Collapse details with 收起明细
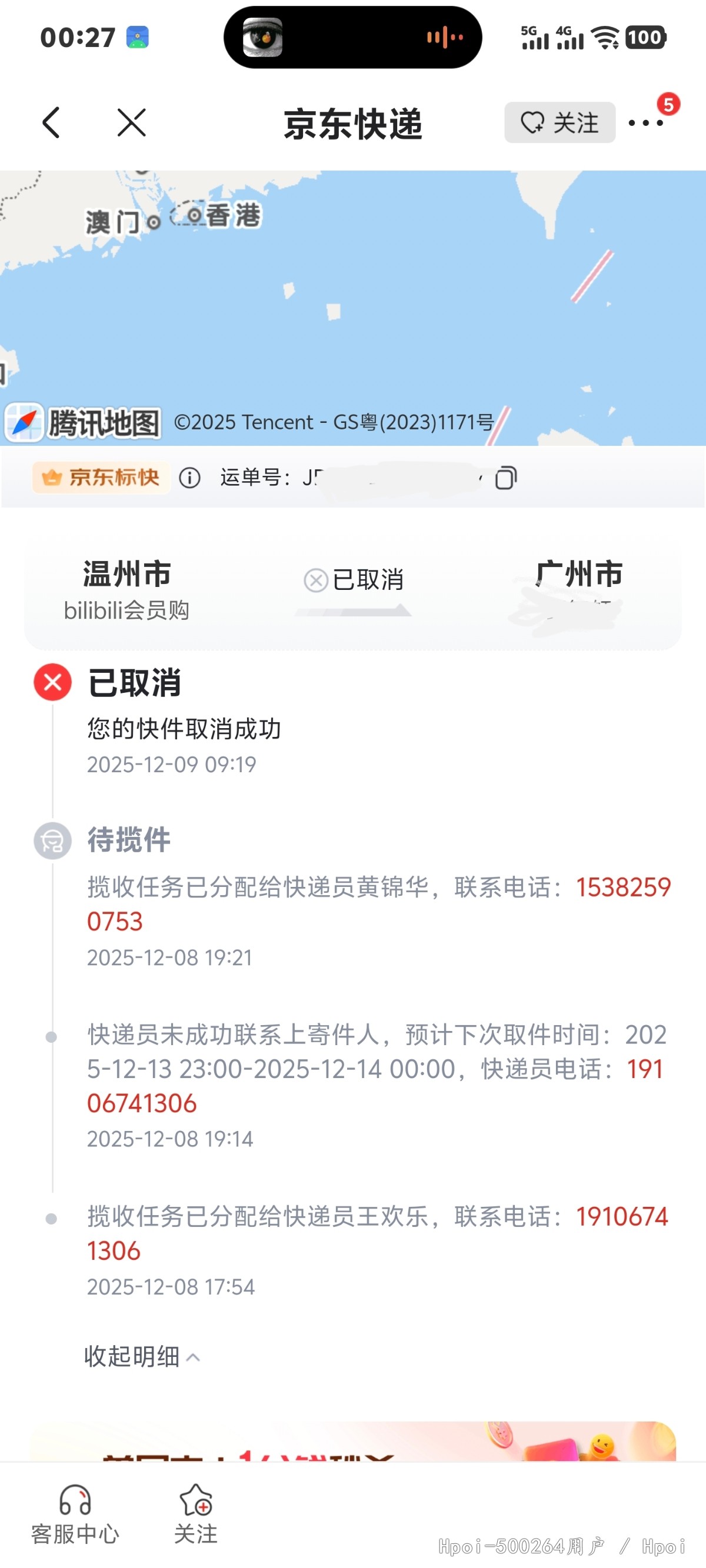The height and width of the screenshot is (1568, 706). 141,1356
